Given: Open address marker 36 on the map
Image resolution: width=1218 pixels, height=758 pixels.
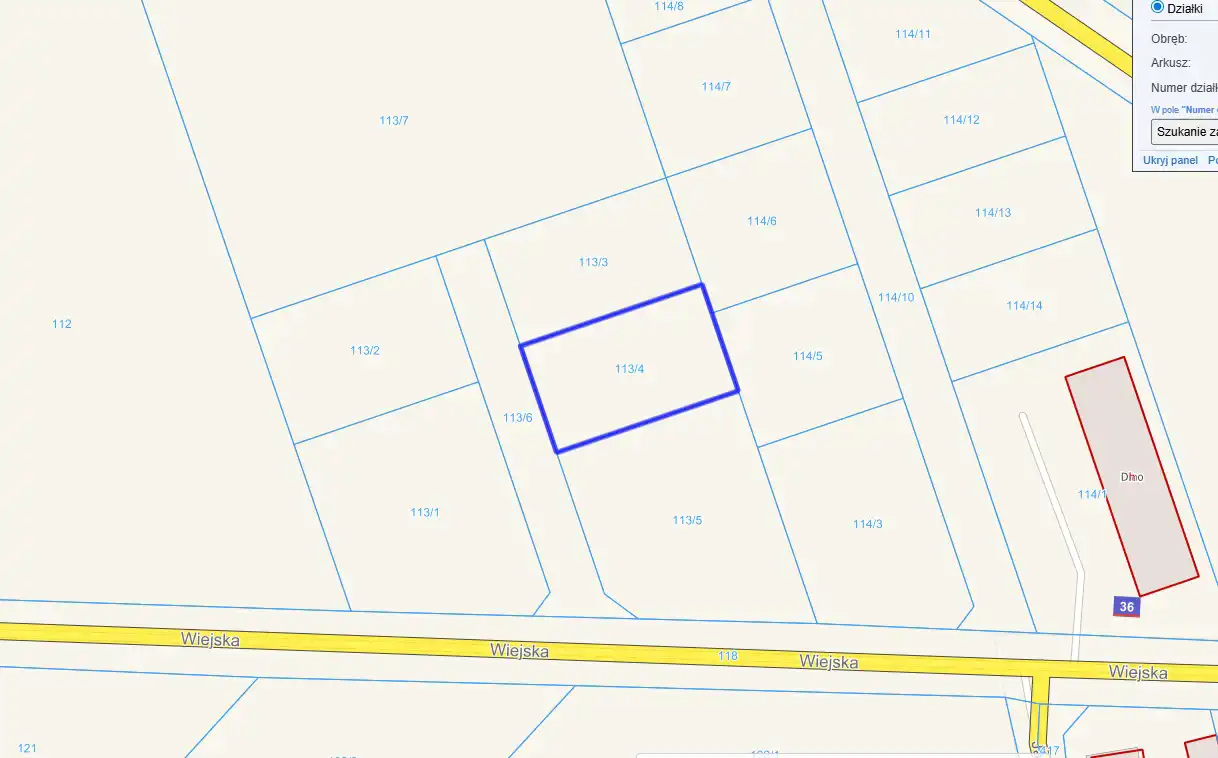Looking at the screenshot, I should tap(1126, 606).
